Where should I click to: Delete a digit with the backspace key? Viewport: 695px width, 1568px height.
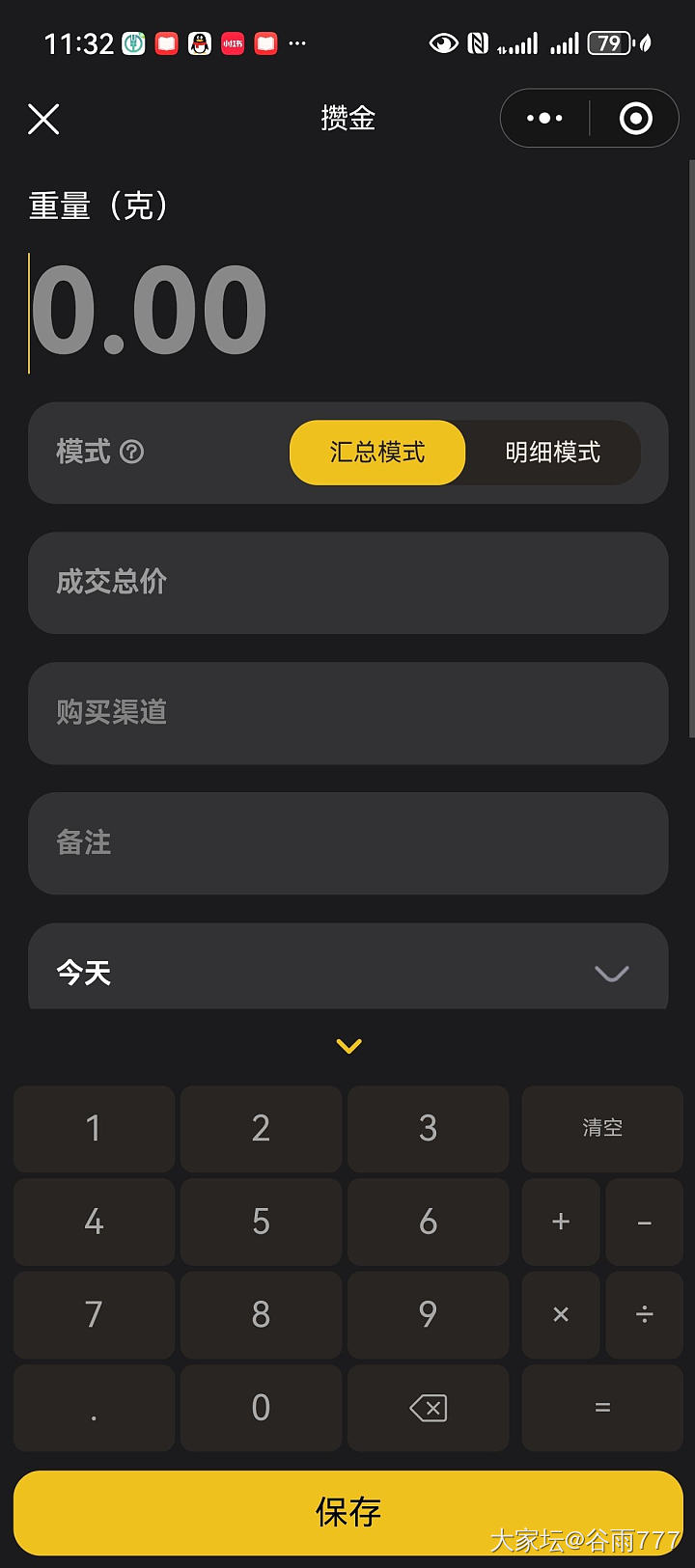pos(428,1408)
